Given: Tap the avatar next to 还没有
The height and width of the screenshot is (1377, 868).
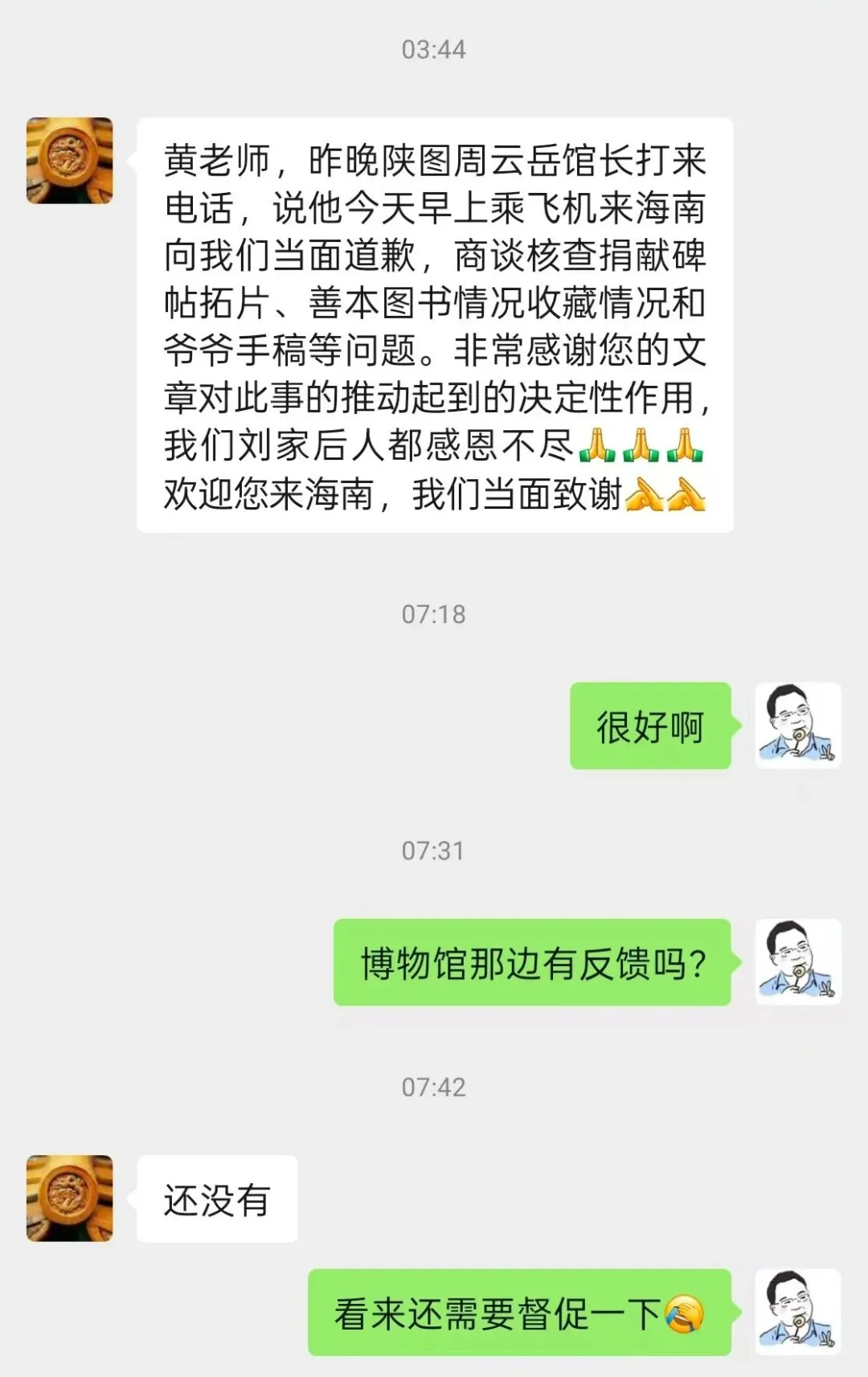Looking at the screenshot, I should coord(69,1198).
